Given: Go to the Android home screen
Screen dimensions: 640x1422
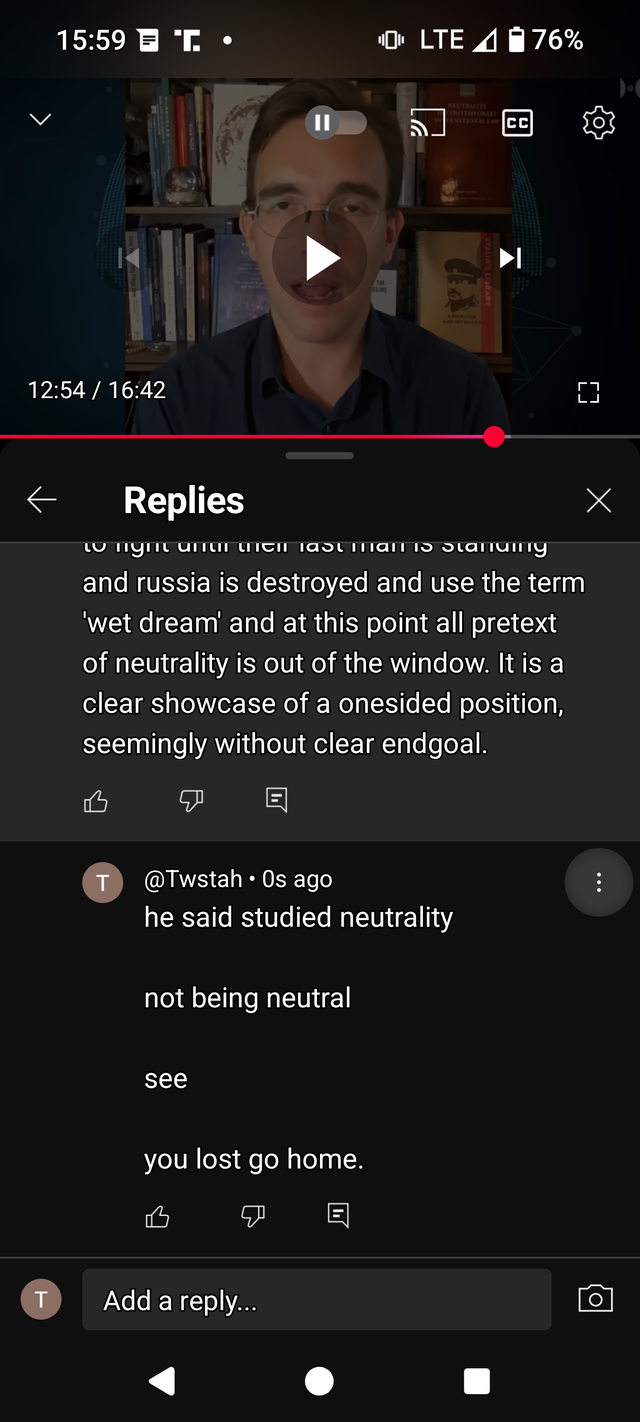Looking at the screenshot, I should pos(319,1381).
